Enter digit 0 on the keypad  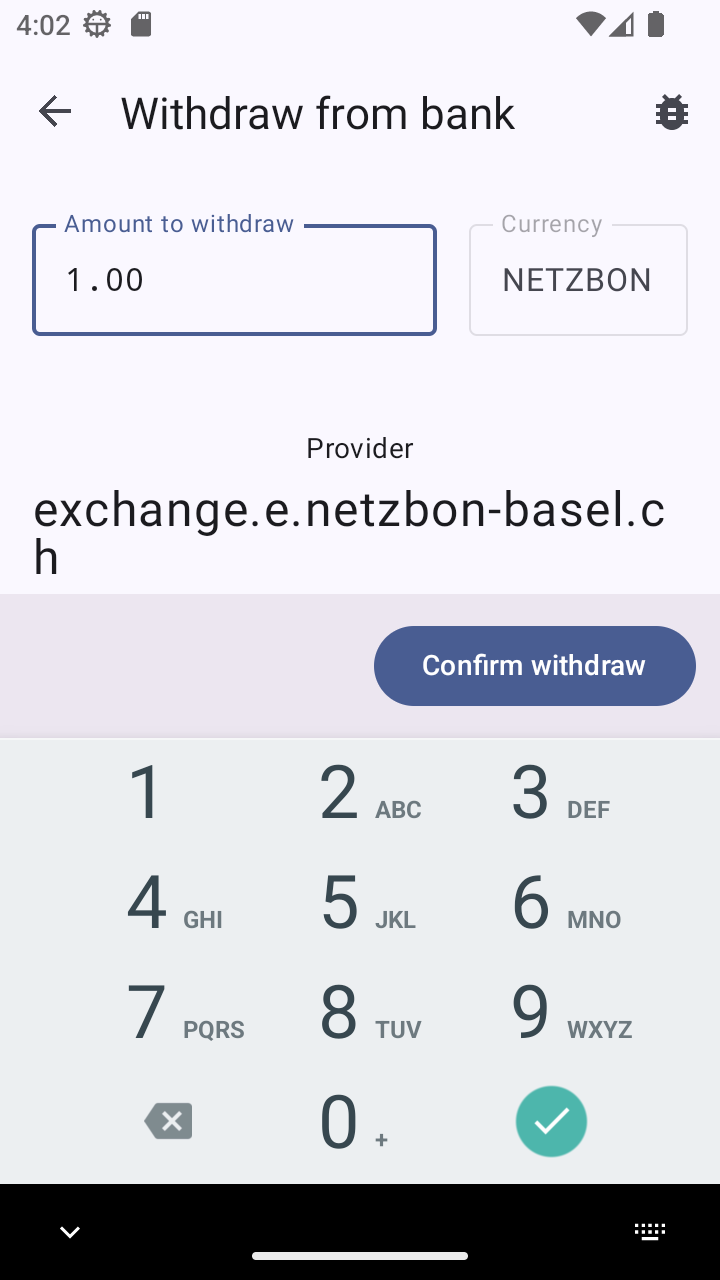pos(339,1122)
